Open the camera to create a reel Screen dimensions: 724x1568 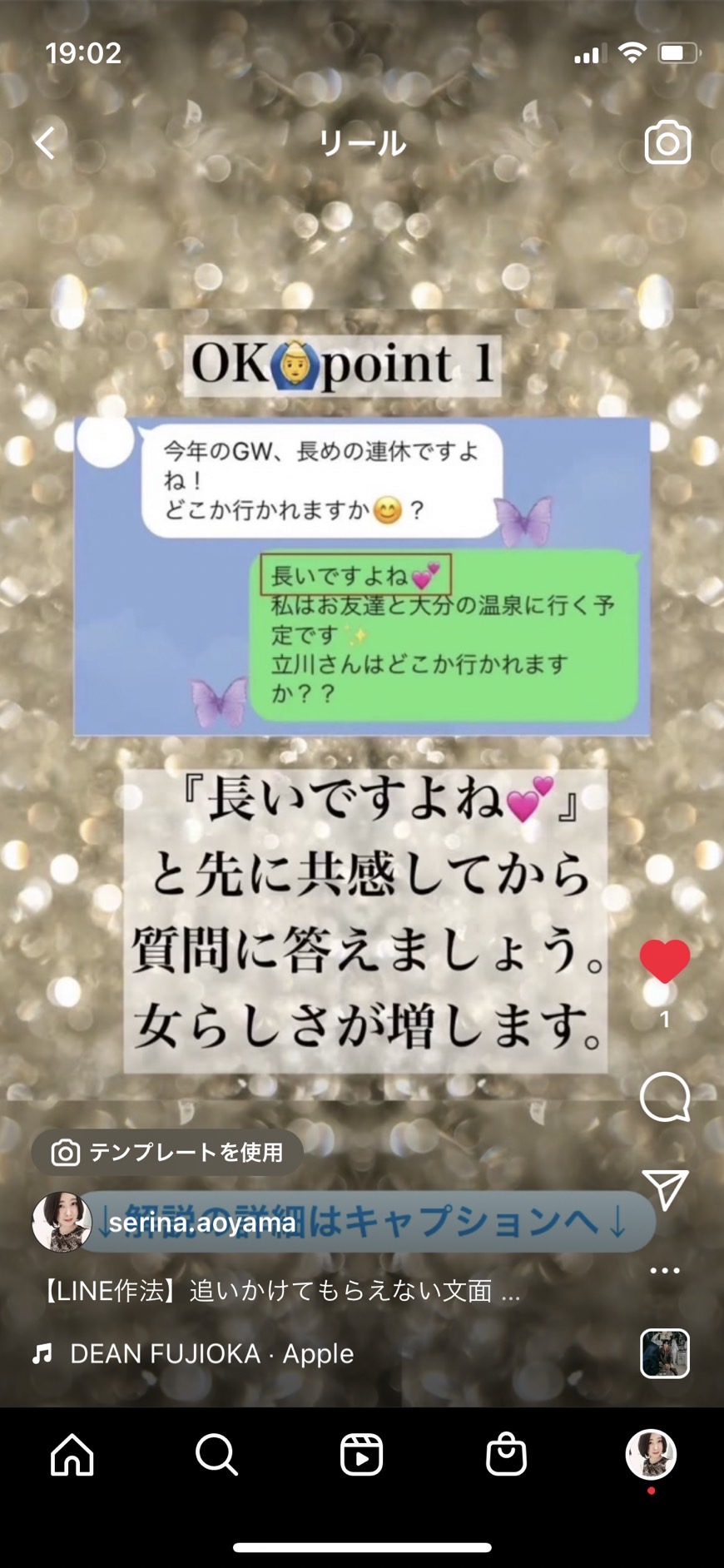667,142
